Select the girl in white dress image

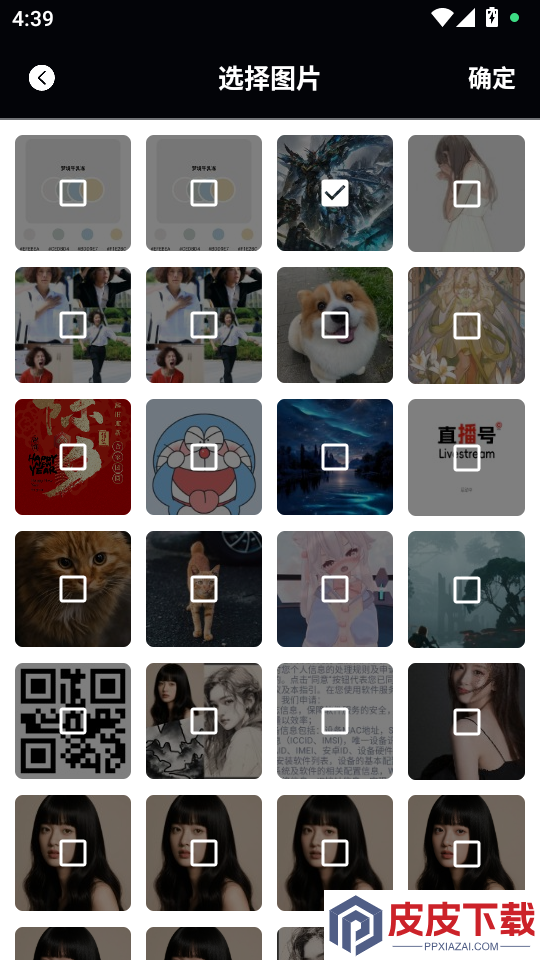pos(467,193)
